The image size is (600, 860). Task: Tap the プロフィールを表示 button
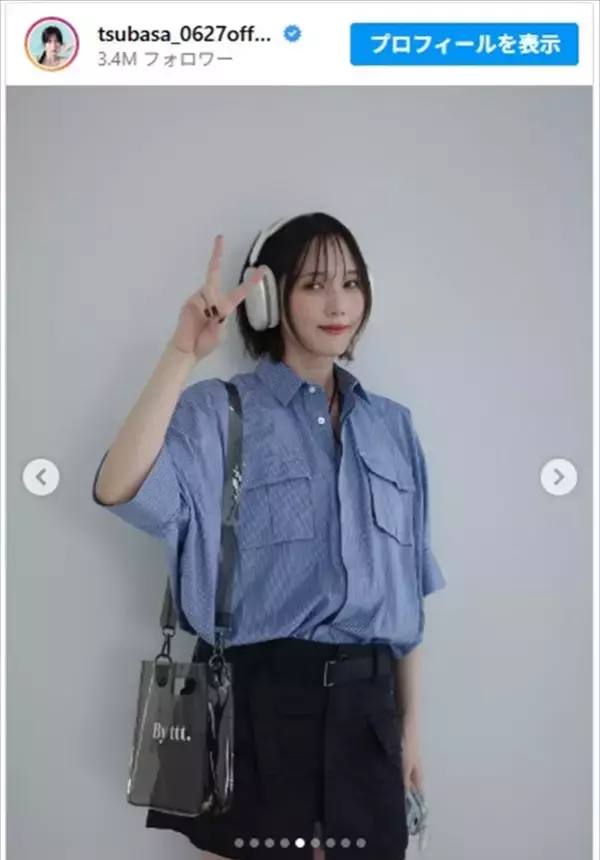pos(464,45)
